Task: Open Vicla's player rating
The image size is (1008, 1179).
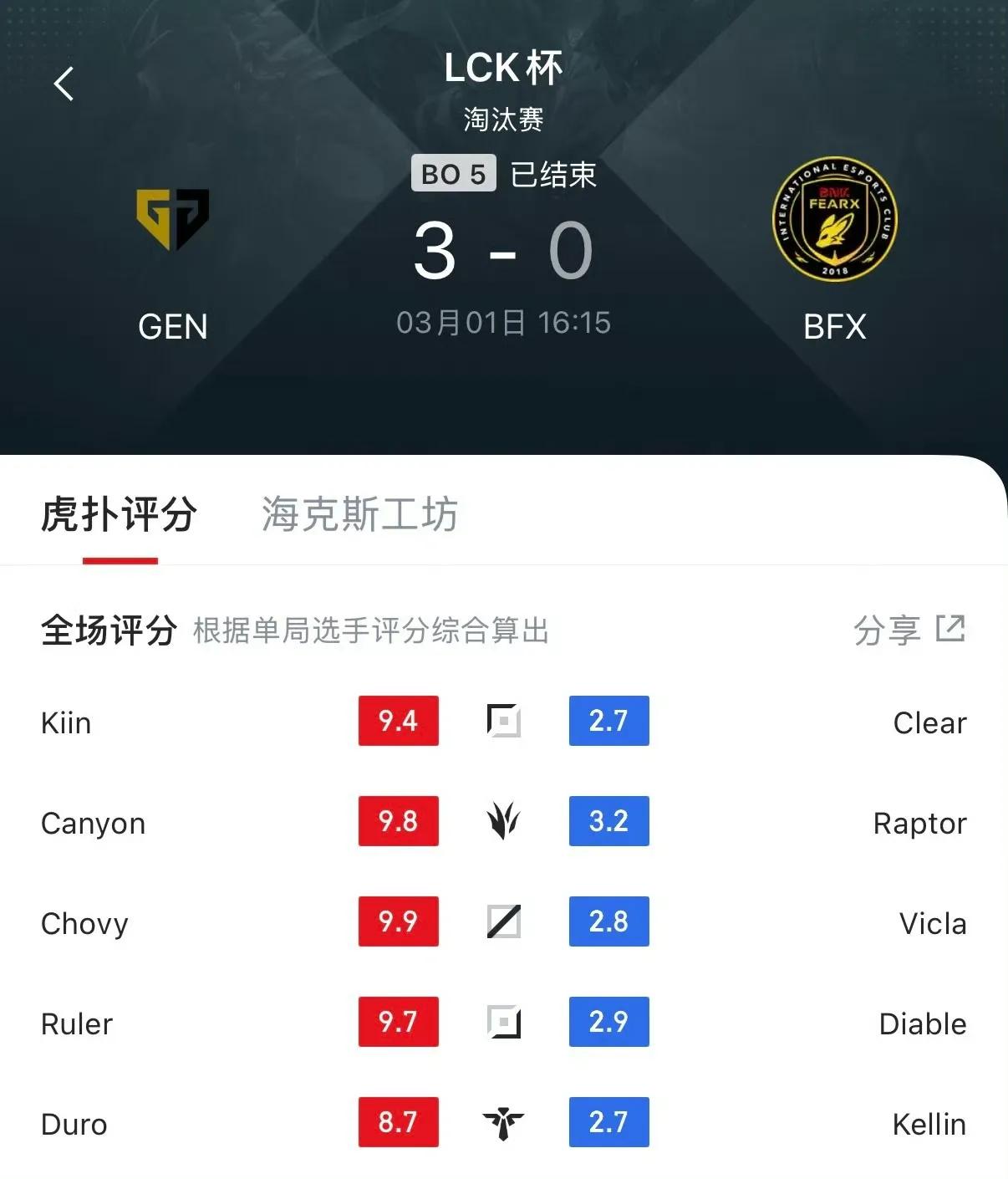Action: [x=933, y=923]
